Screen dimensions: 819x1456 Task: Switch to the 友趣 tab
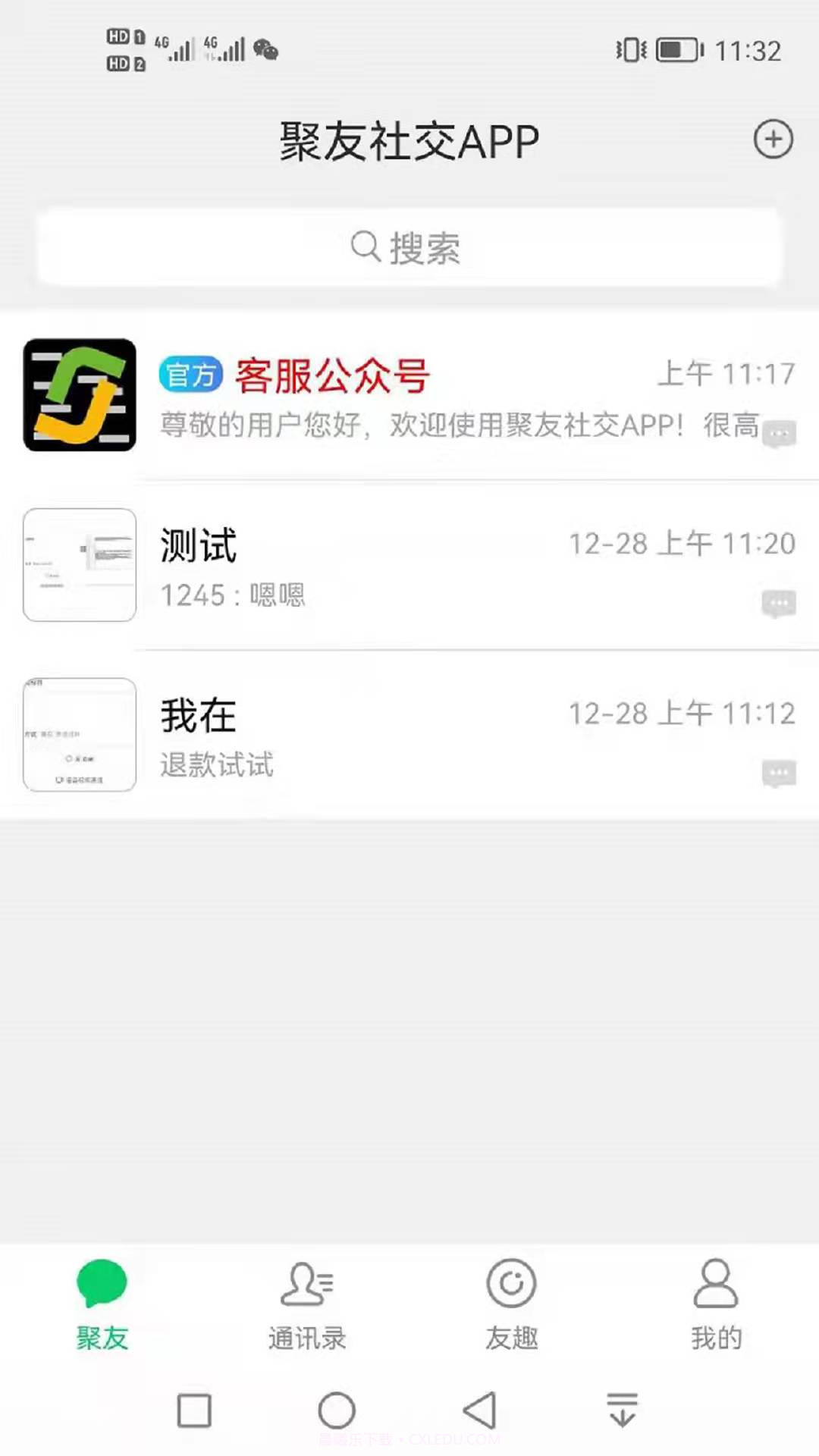click(x=510, y=1337)
